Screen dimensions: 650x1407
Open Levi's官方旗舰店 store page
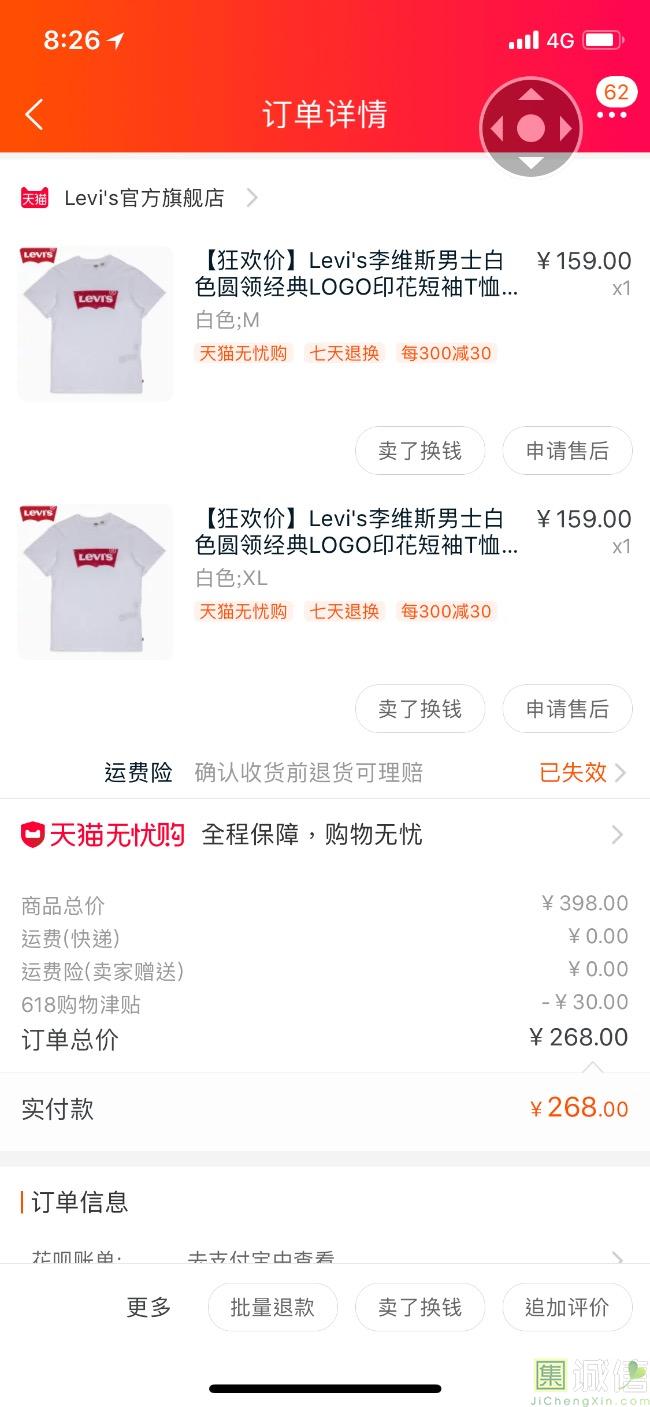coord(144,198)
